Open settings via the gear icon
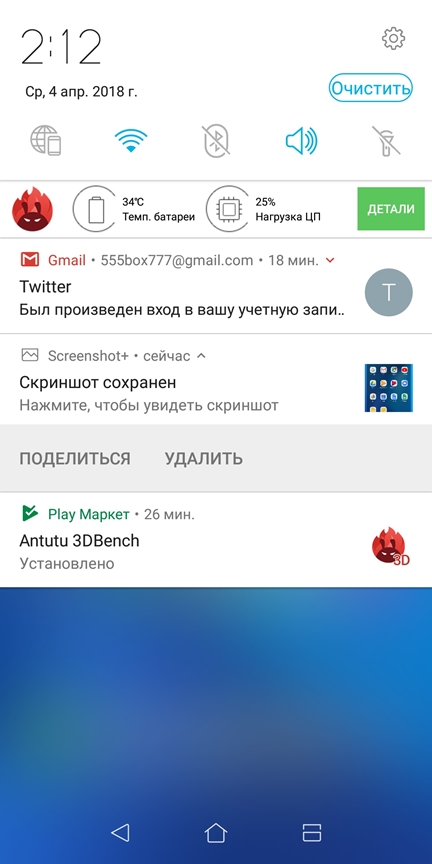Image resolution: width=432 pixels, height=864 pixels. [x=393, y=39]
